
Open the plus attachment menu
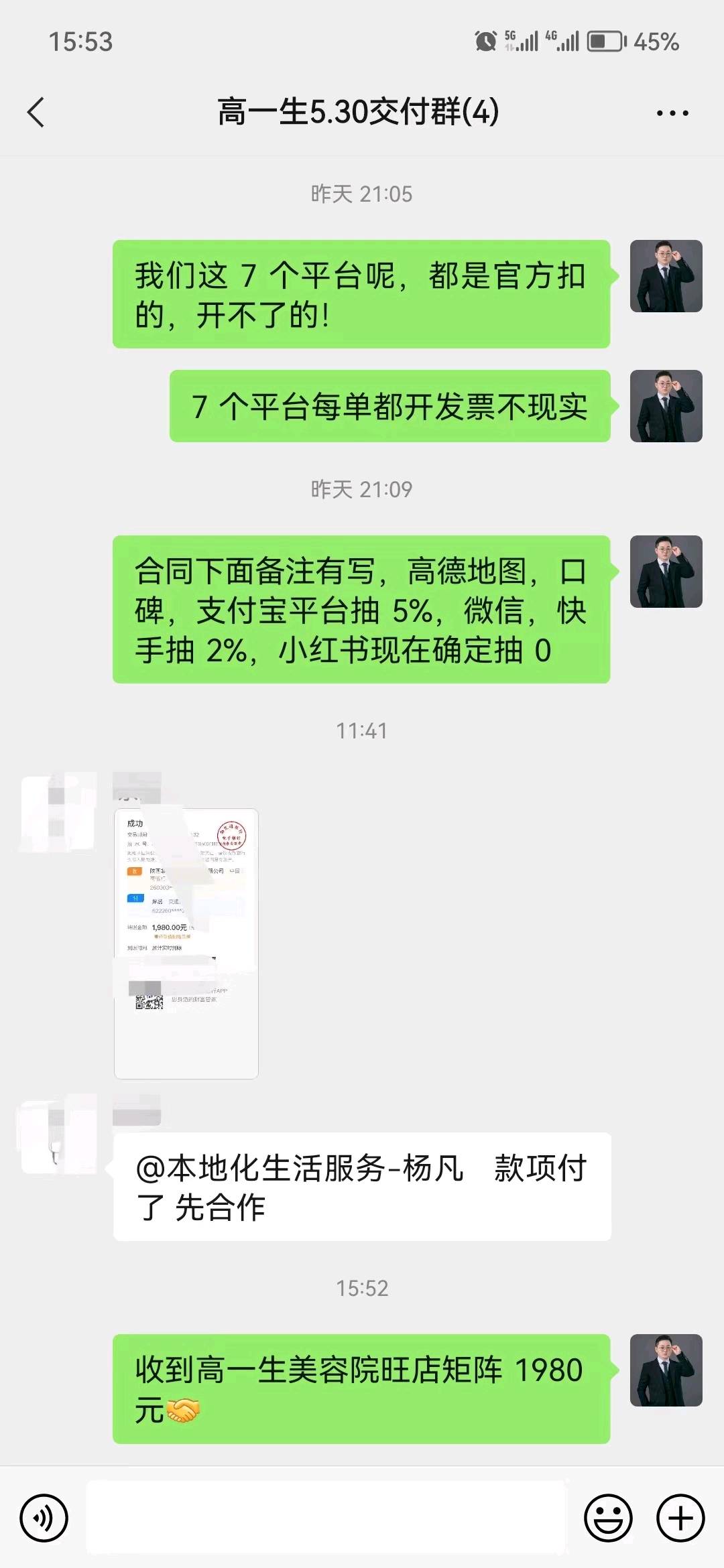[680, 1518]
